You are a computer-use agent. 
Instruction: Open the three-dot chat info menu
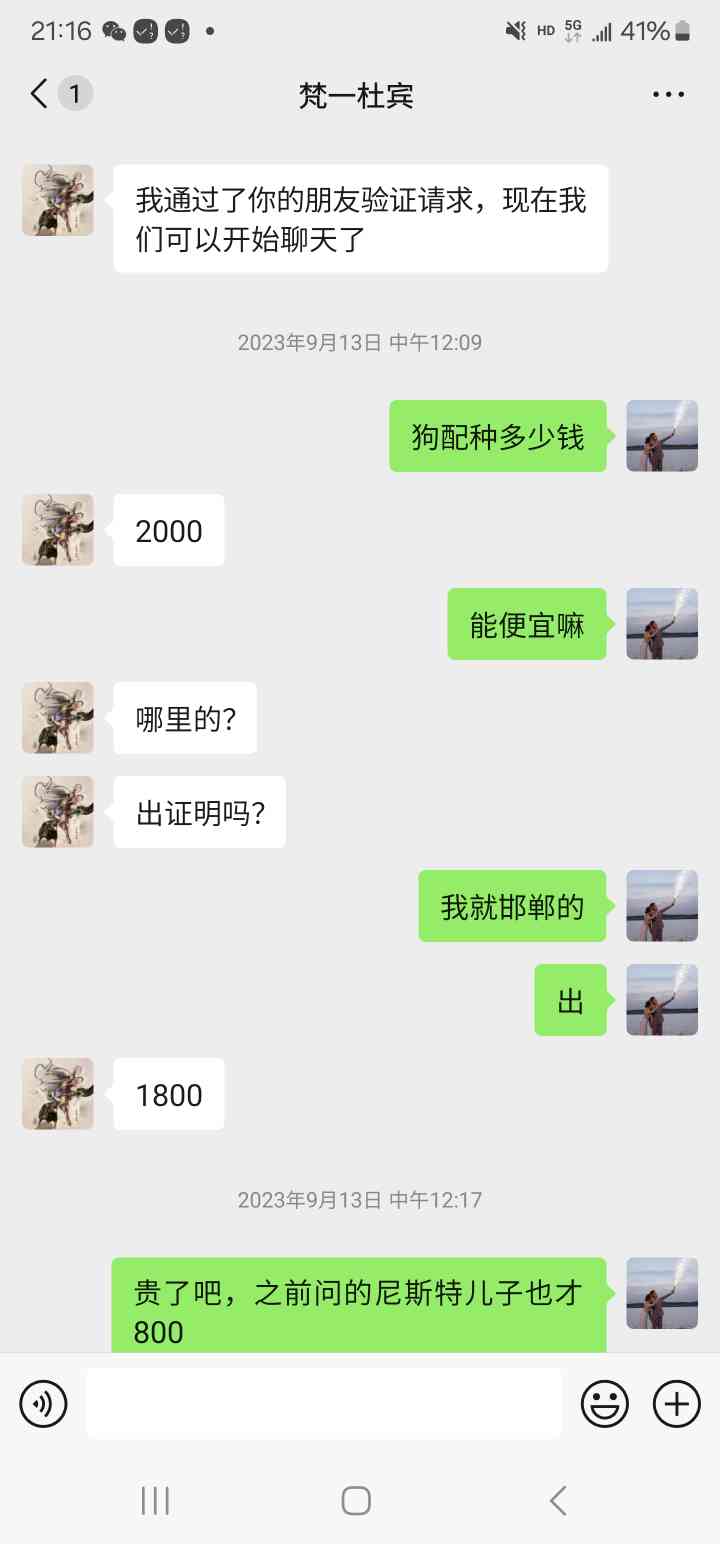point(668,94)
